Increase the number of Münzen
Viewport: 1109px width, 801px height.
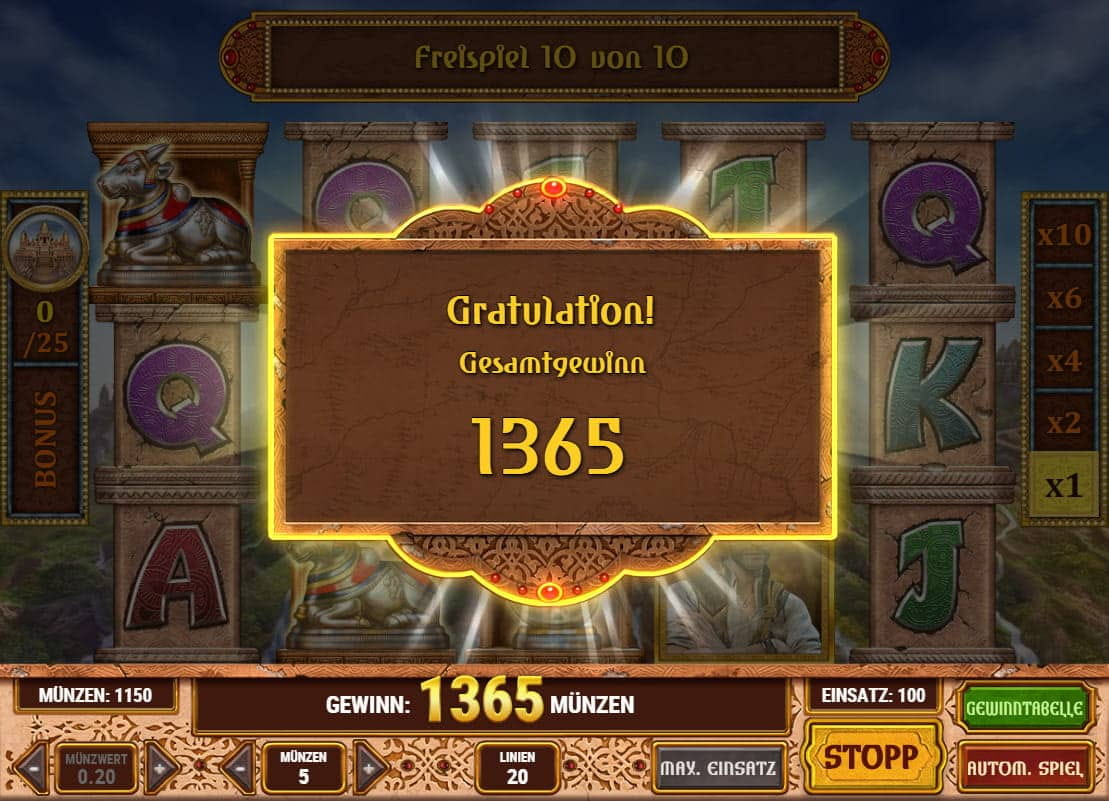pos(369,768)
